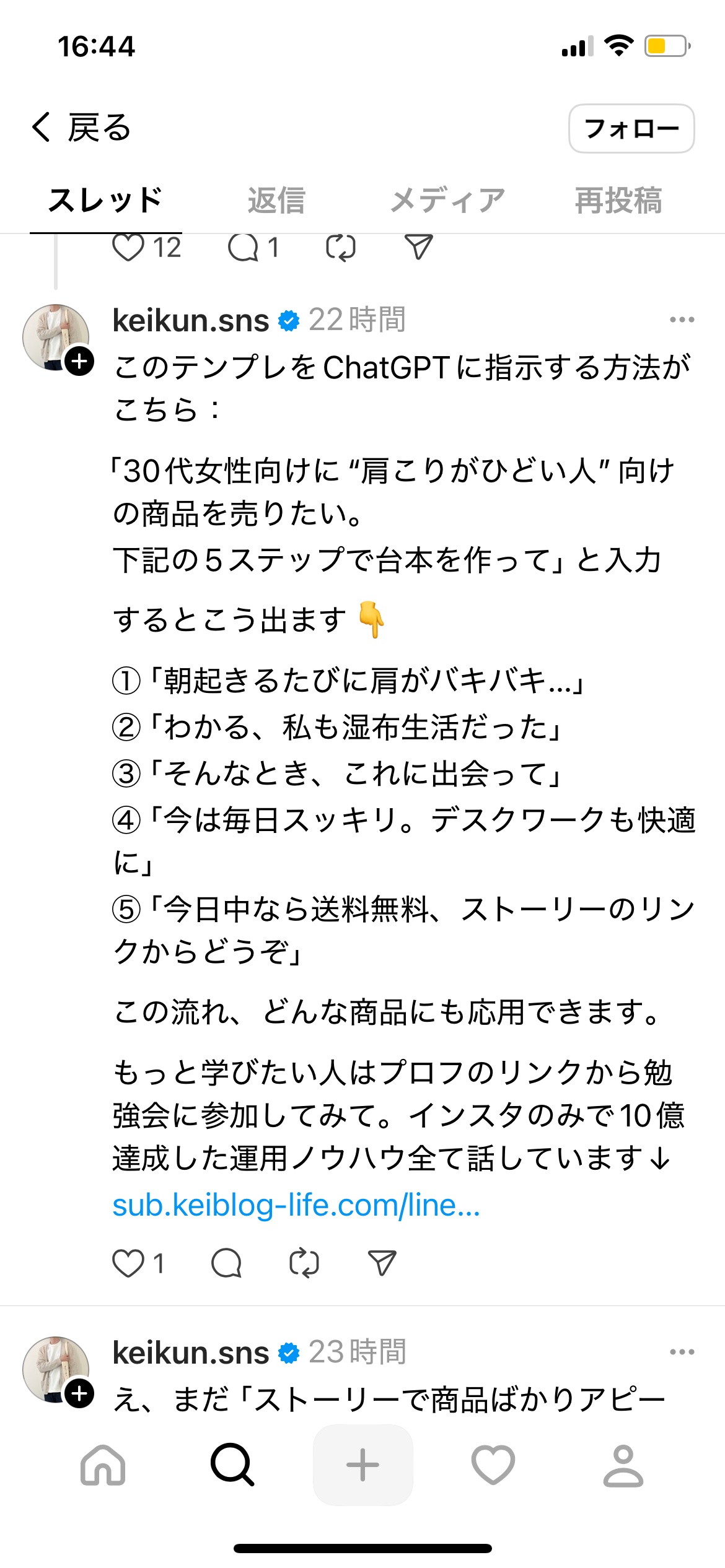The image size is (725, 1568).
Task: Open the overflow menu on the 23時間 post
Action: pyautogui.click(x=682, y=1352)
